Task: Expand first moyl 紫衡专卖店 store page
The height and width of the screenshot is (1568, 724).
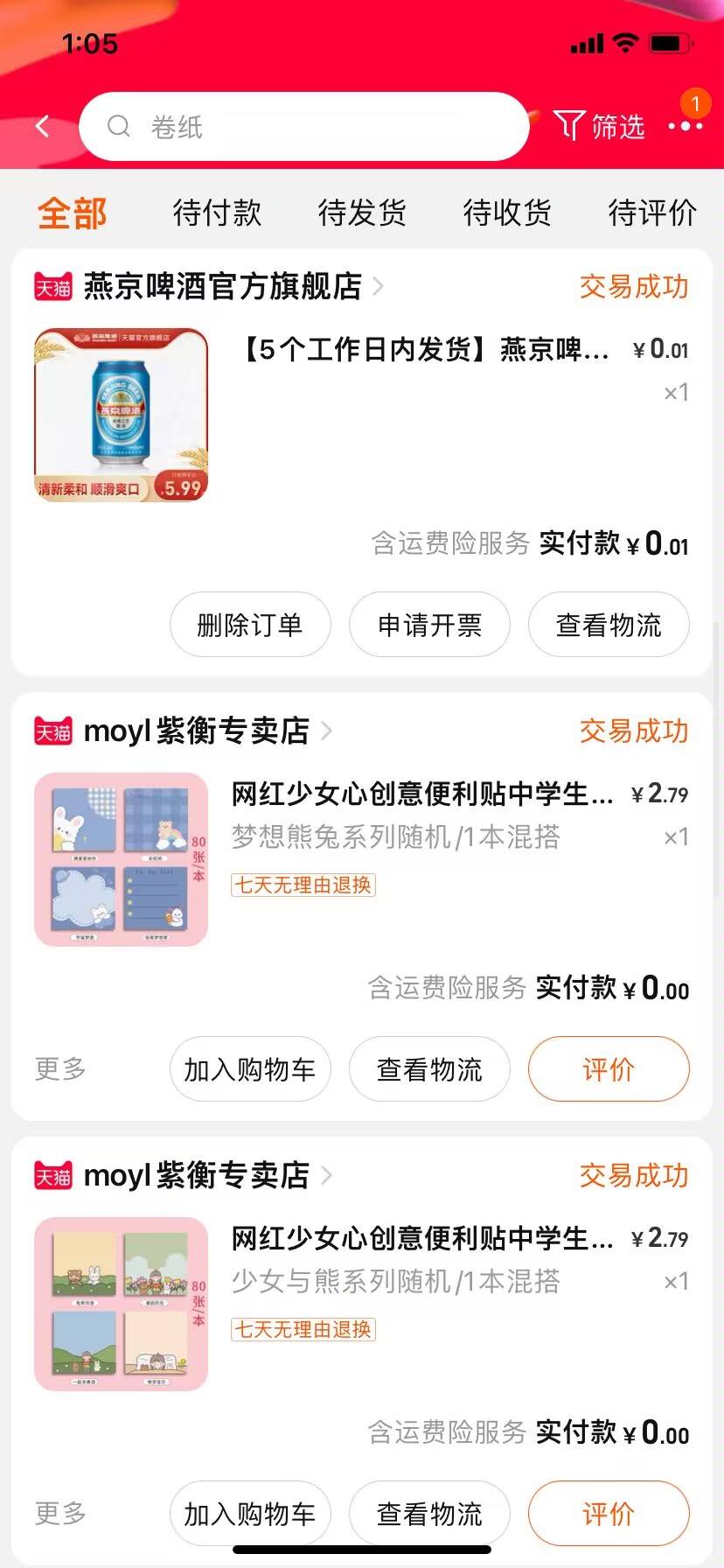Action: click(x=329, y=731)
